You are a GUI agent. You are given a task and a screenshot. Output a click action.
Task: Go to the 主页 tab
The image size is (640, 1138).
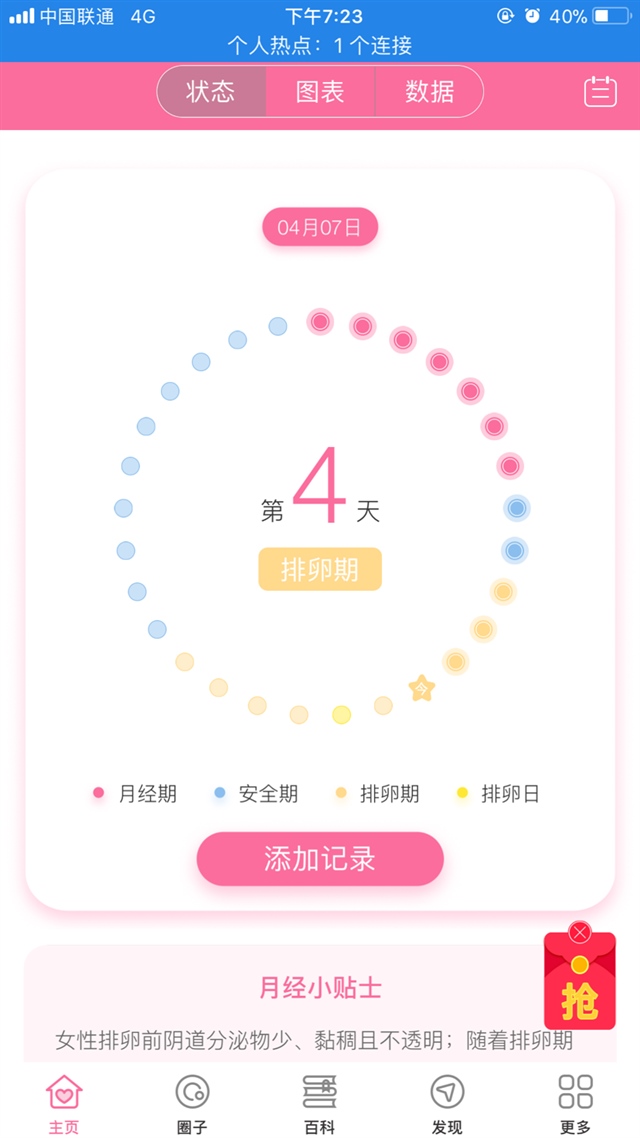coord(64,1103)
